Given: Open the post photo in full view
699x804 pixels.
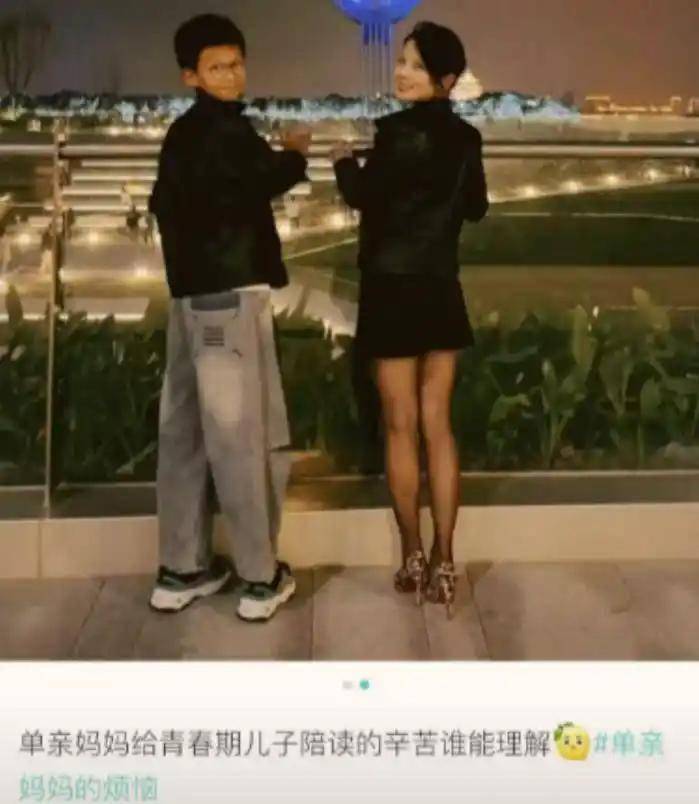Looking at the screenshot, I should coord(349,330).
